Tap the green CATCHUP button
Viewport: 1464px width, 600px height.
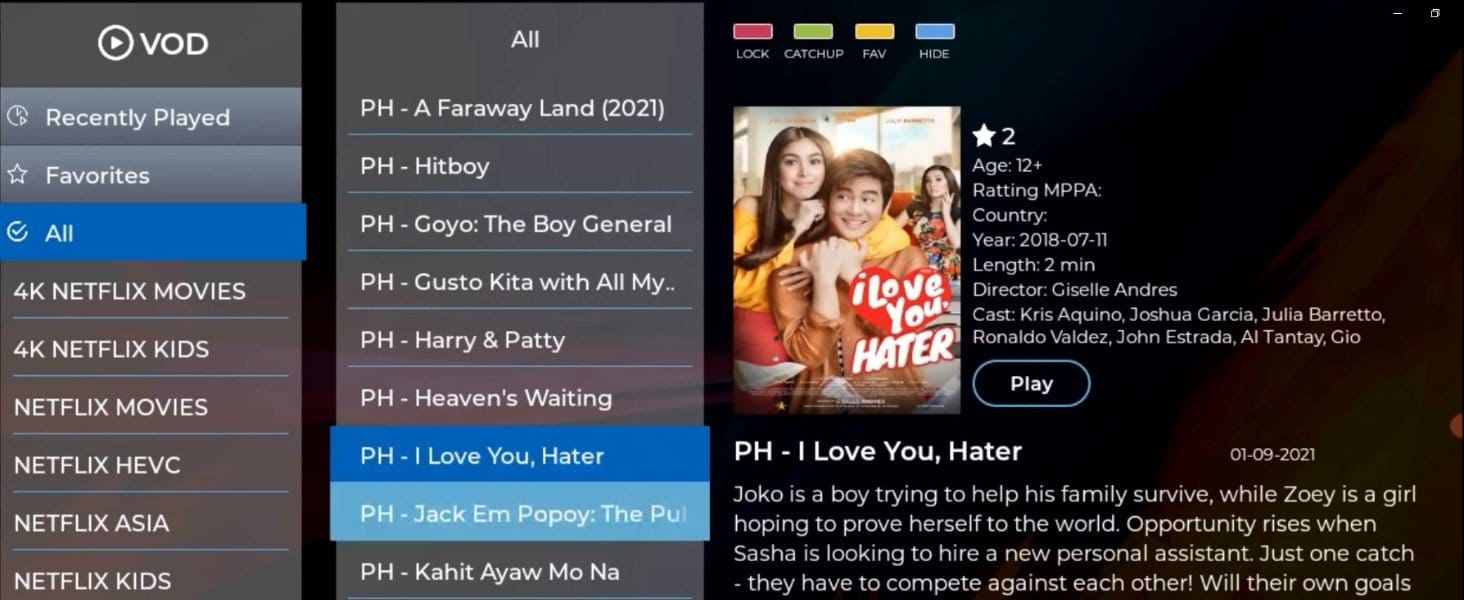click(813, 33)
